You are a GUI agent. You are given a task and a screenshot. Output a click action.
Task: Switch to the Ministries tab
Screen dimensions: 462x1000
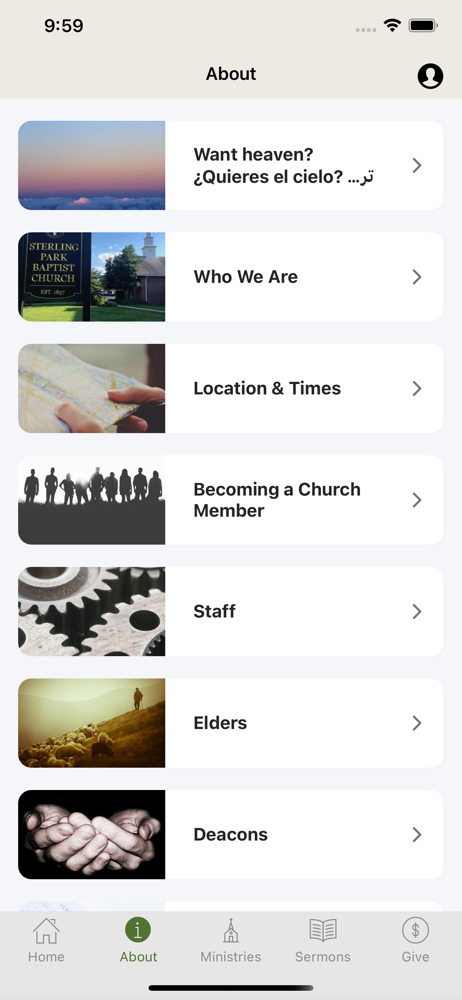coord(231,940)
